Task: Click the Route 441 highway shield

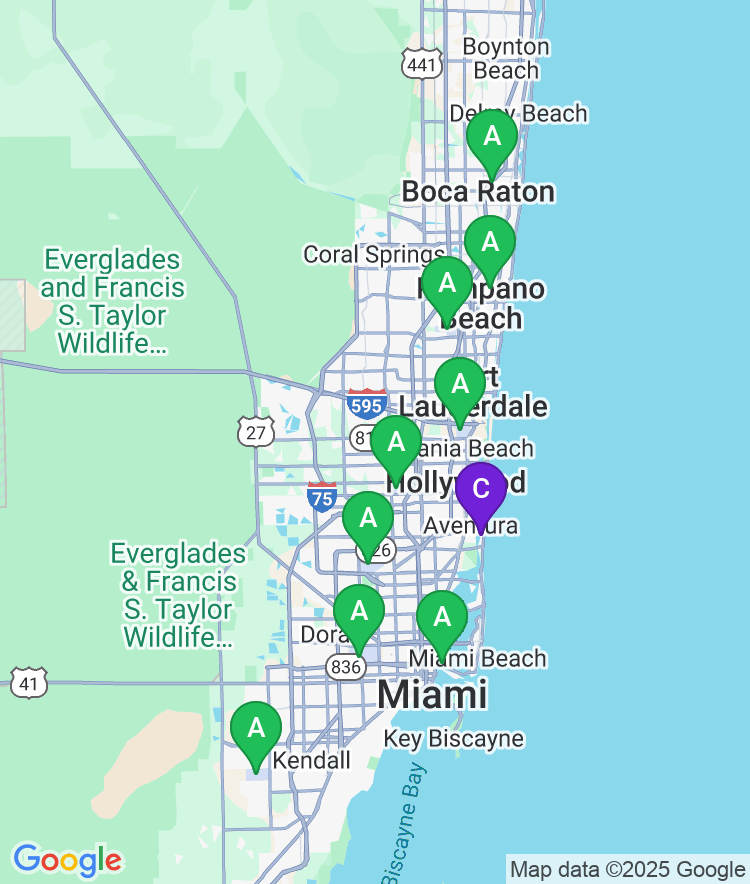Action: pyautogui.click(x=422, y=62)
